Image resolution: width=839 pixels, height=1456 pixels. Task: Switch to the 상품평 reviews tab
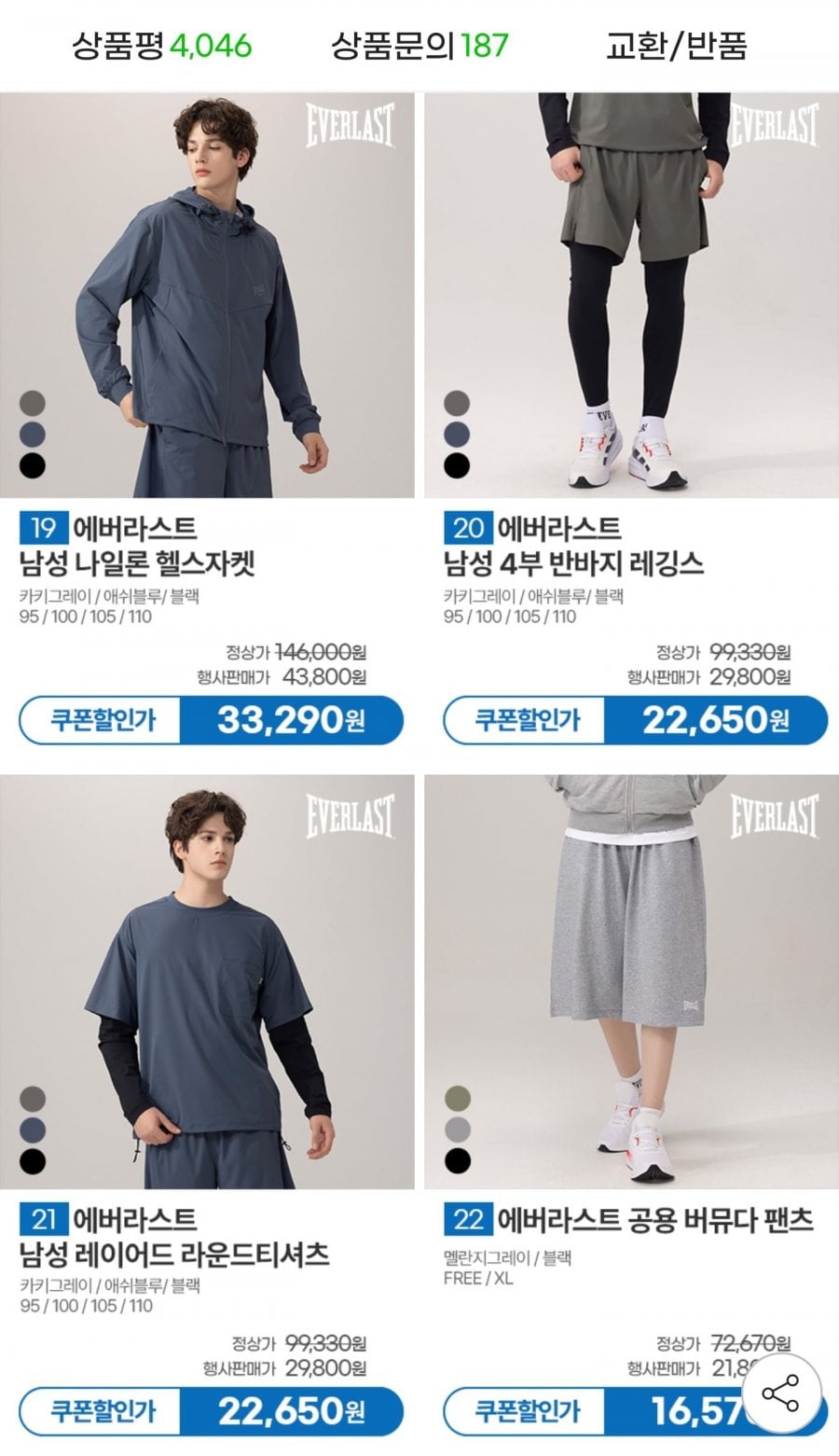(x=162, y=45)
